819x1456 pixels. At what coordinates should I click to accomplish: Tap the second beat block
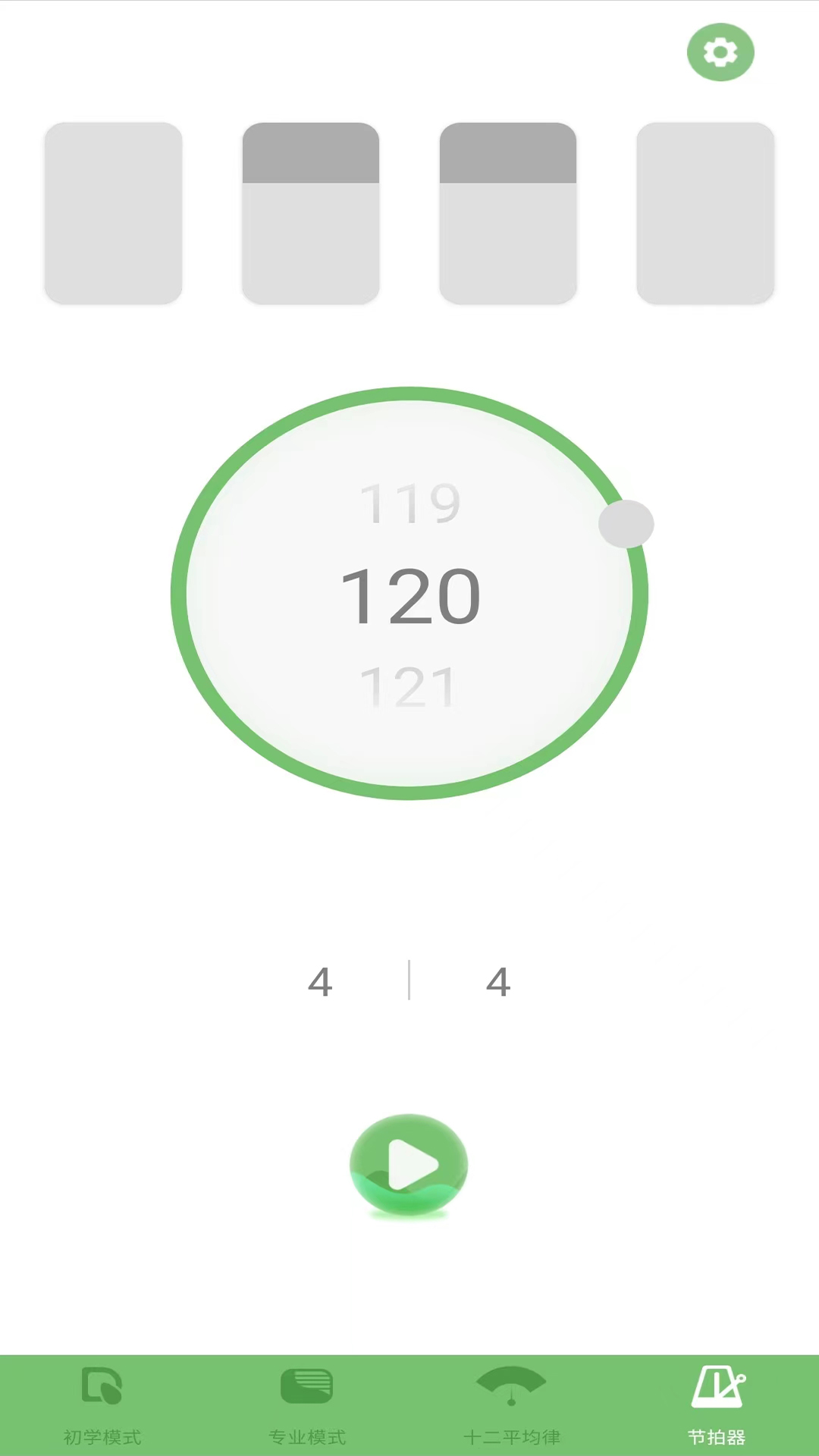click(311, 213)
